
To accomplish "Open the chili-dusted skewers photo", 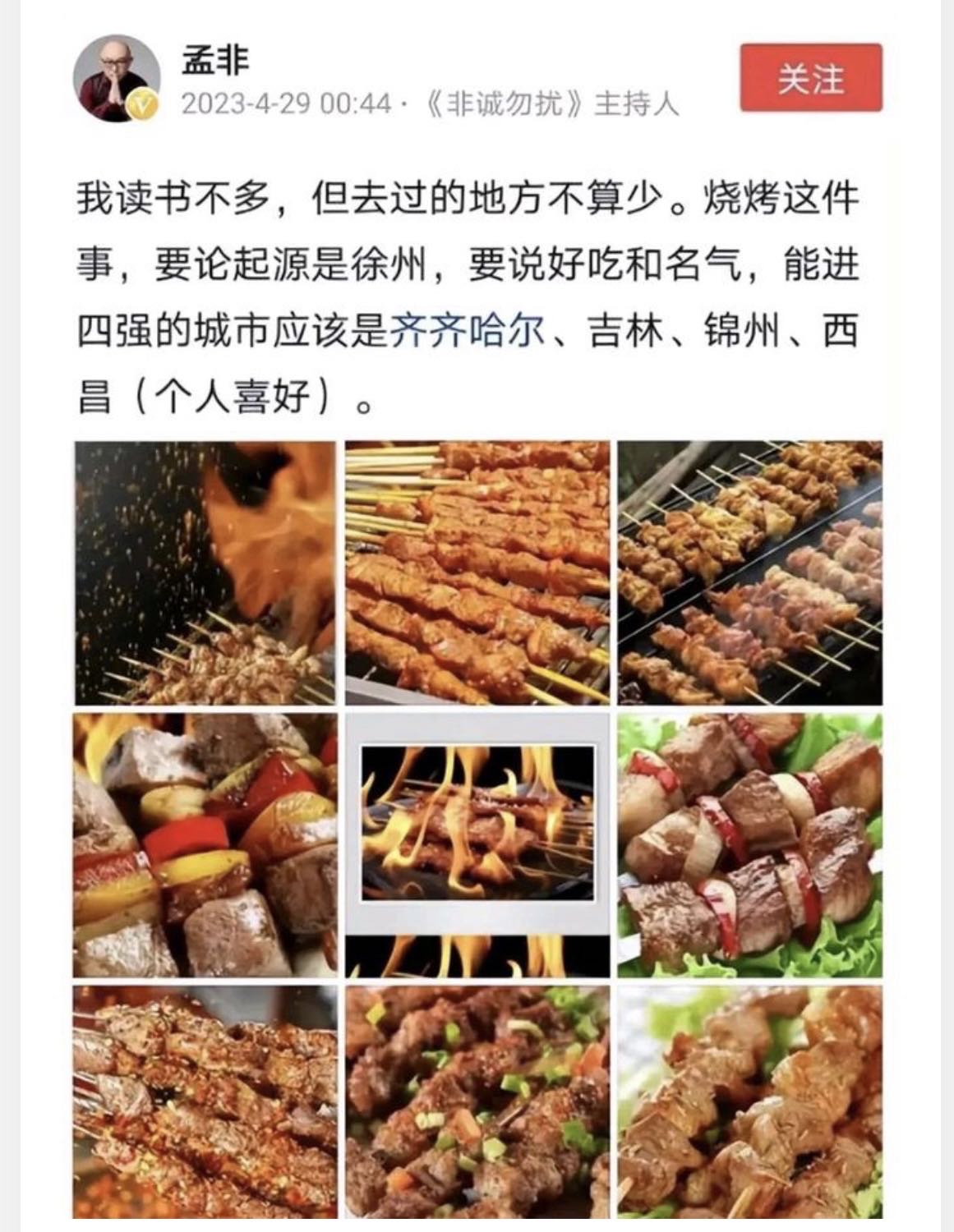I will (205, 1102).
